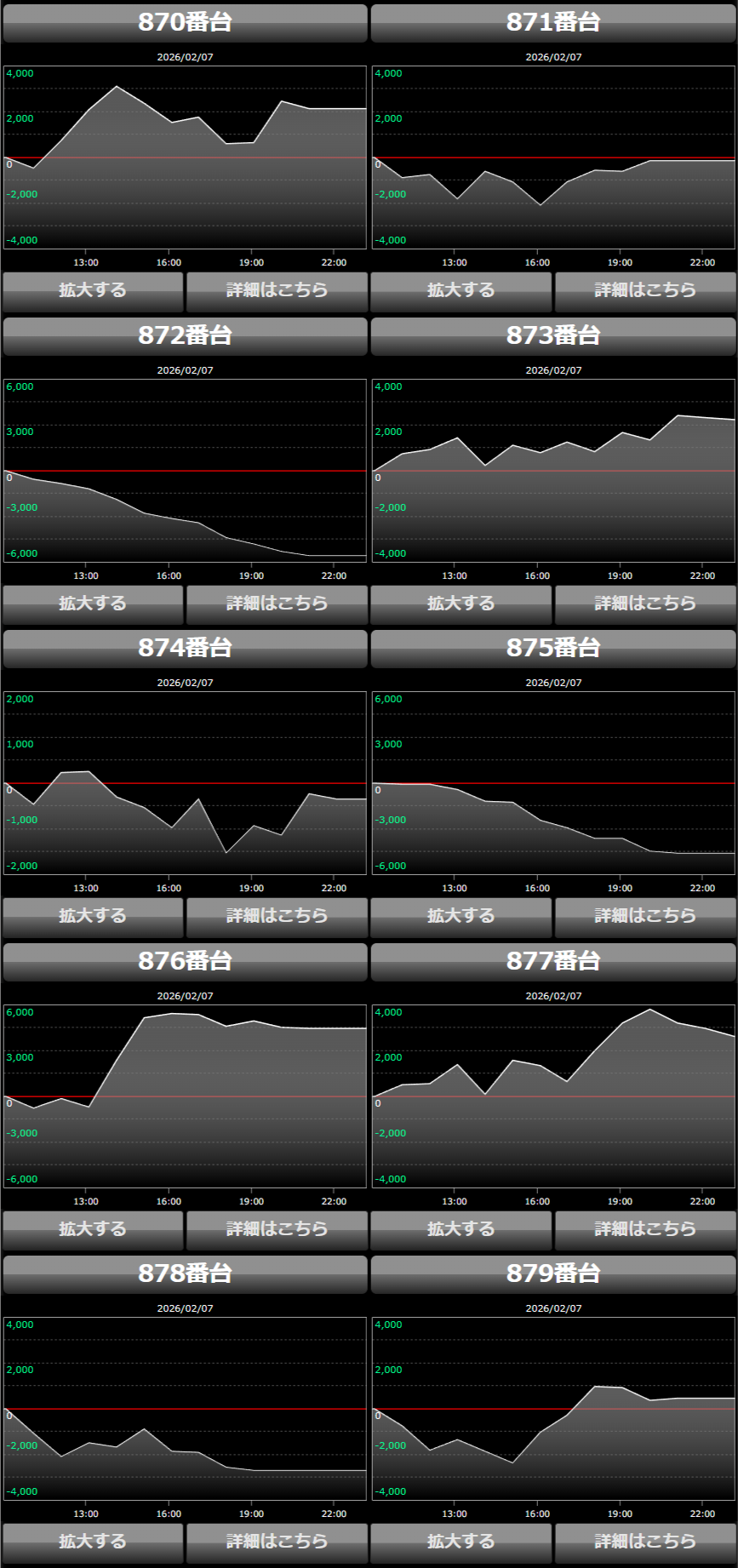This screenshot has height=1568, width=738.
Task: View details for machine 871
Action: pos(644,290)
